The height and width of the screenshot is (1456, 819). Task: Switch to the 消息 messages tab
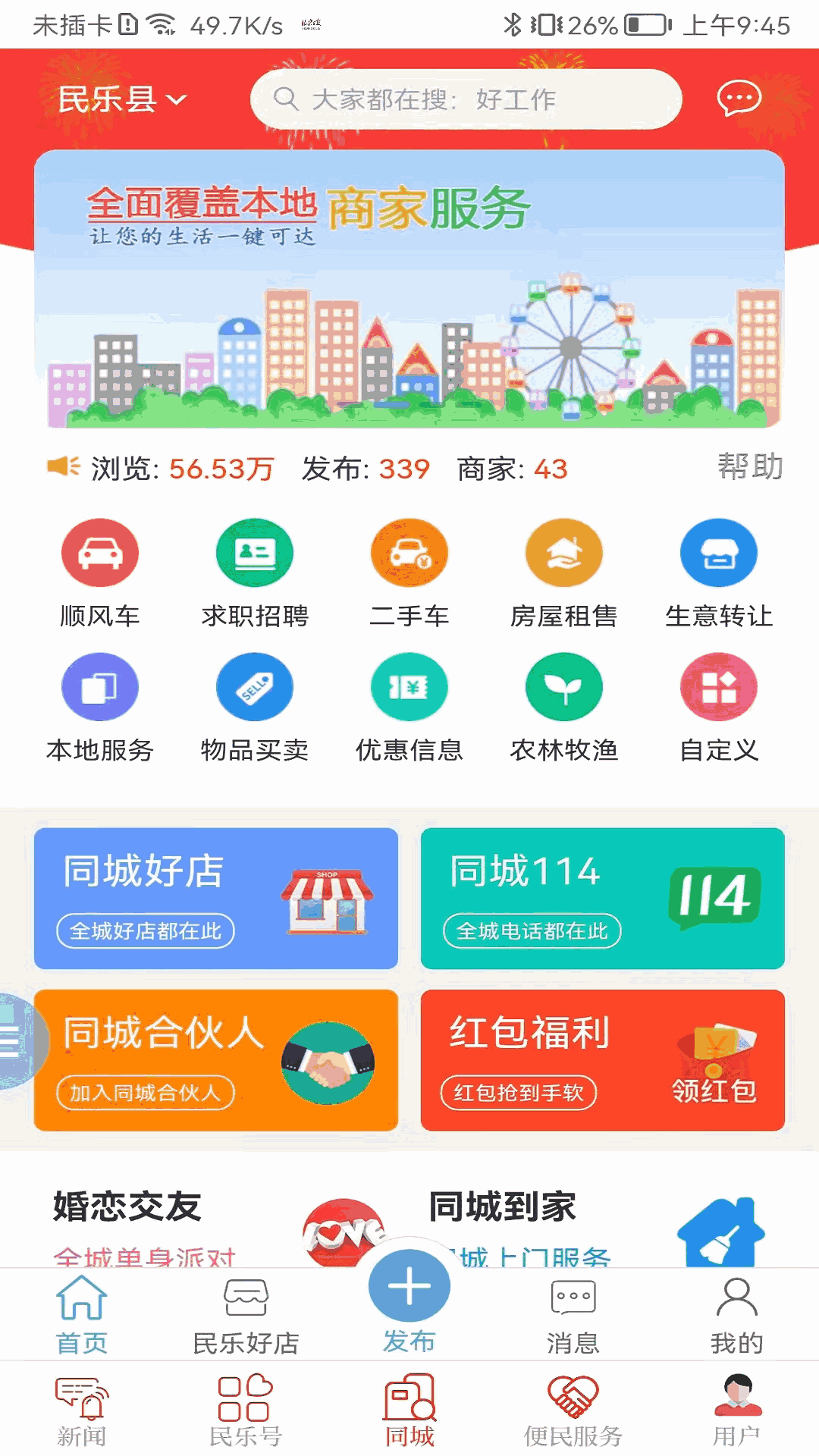coord(574,1312)
